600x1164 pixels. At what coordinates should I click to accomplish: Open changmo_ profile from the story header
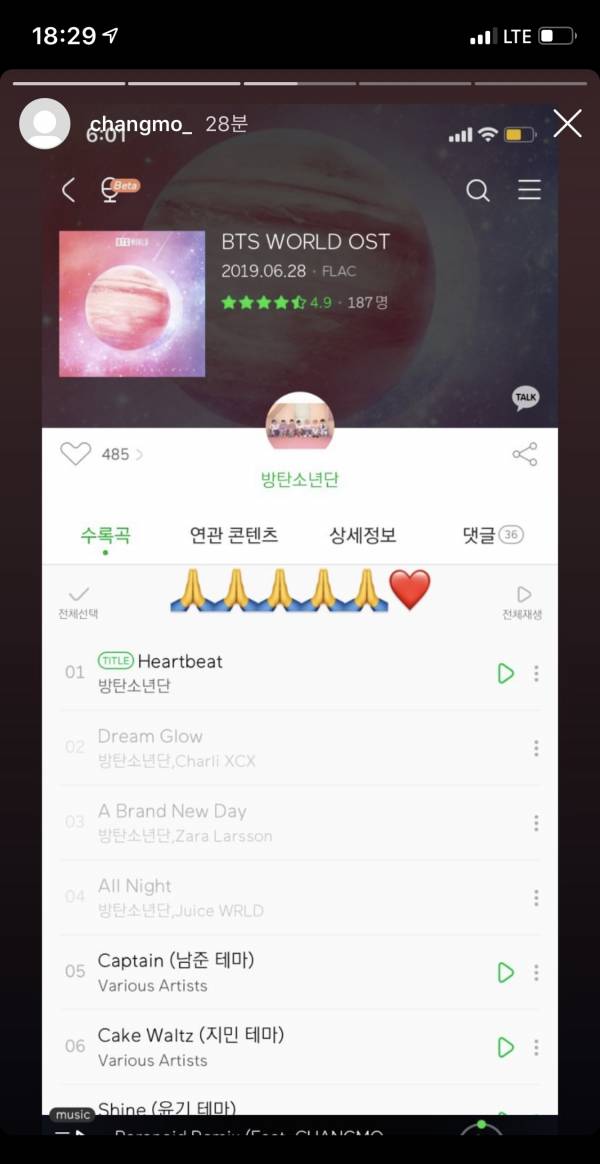140,124
